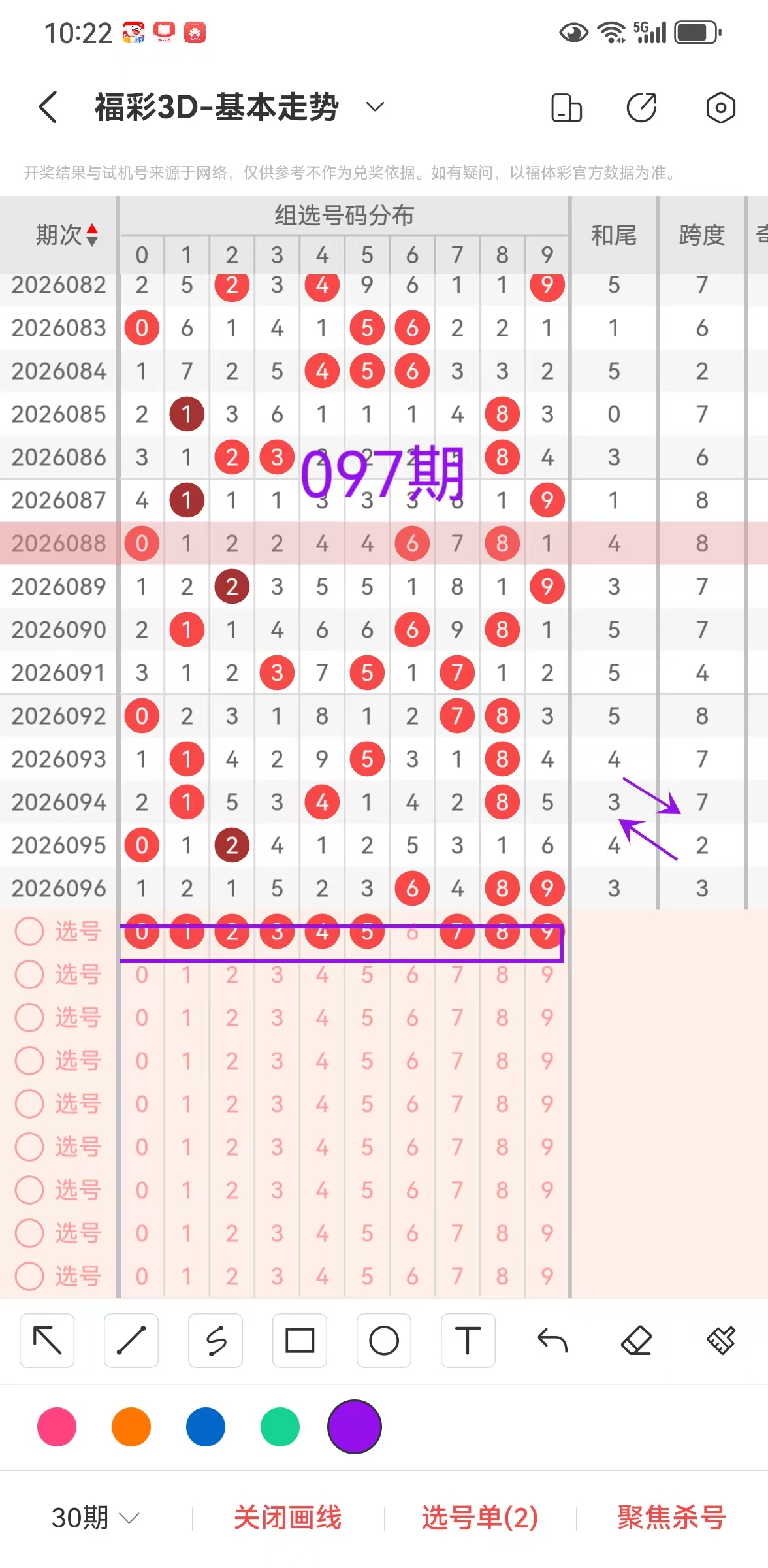Pick the freehand curve tool
Image resolution: width=768 pixels, height=1568 pixels.
(x=216, y=1341)
